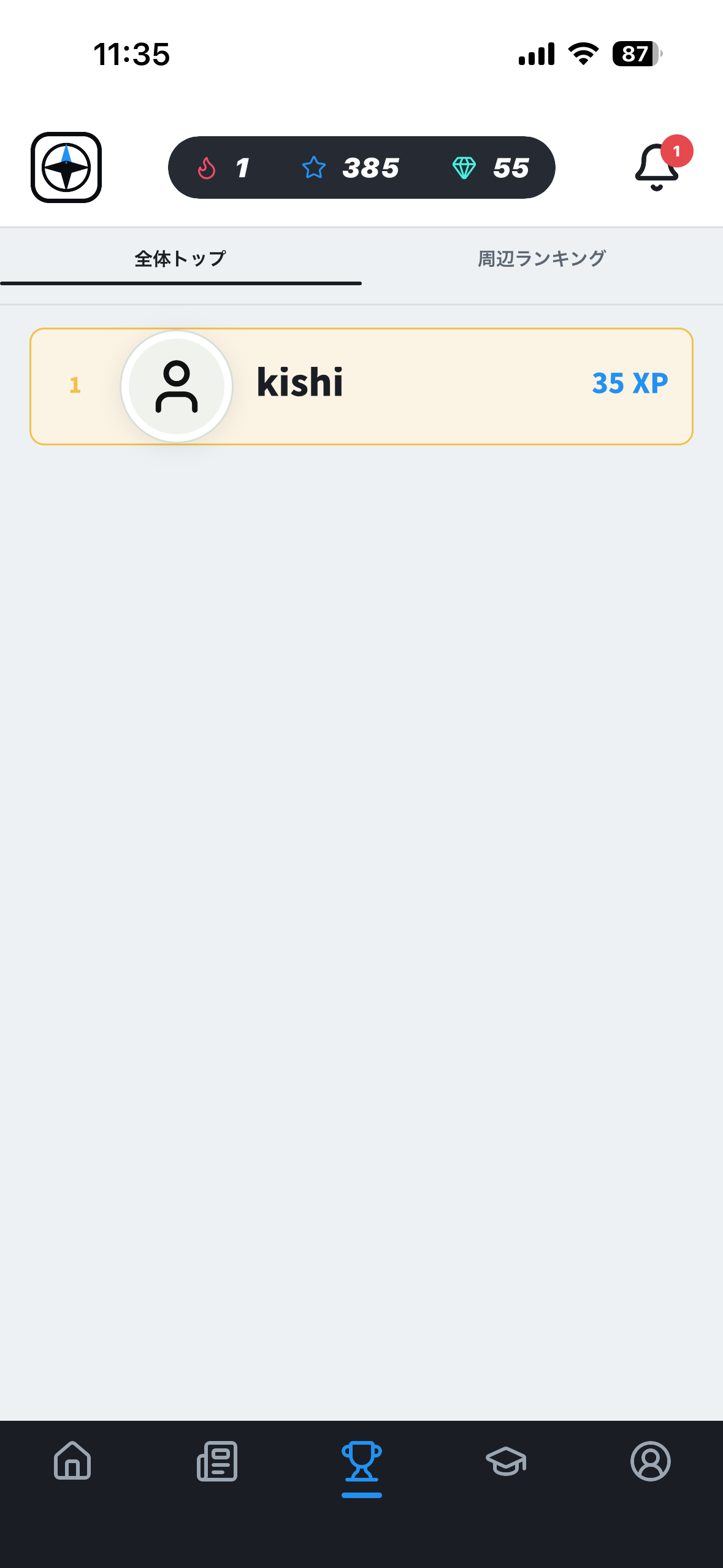This screenshot has width=723, height=1568.
Task: Select the 全体トップ tab
Action: (x=180, y=259)
